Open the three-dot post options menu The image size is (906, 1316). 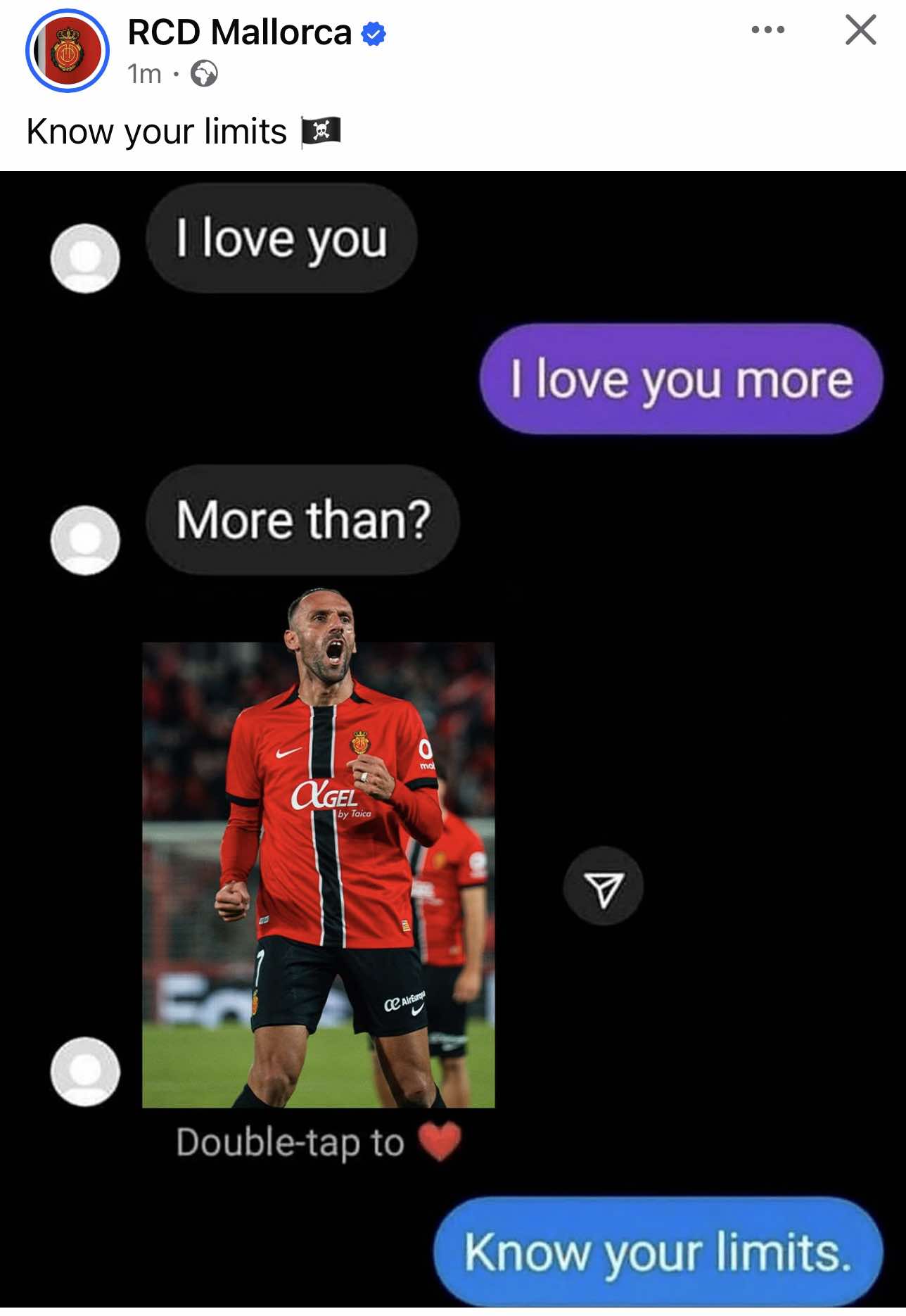coord(767,30)
